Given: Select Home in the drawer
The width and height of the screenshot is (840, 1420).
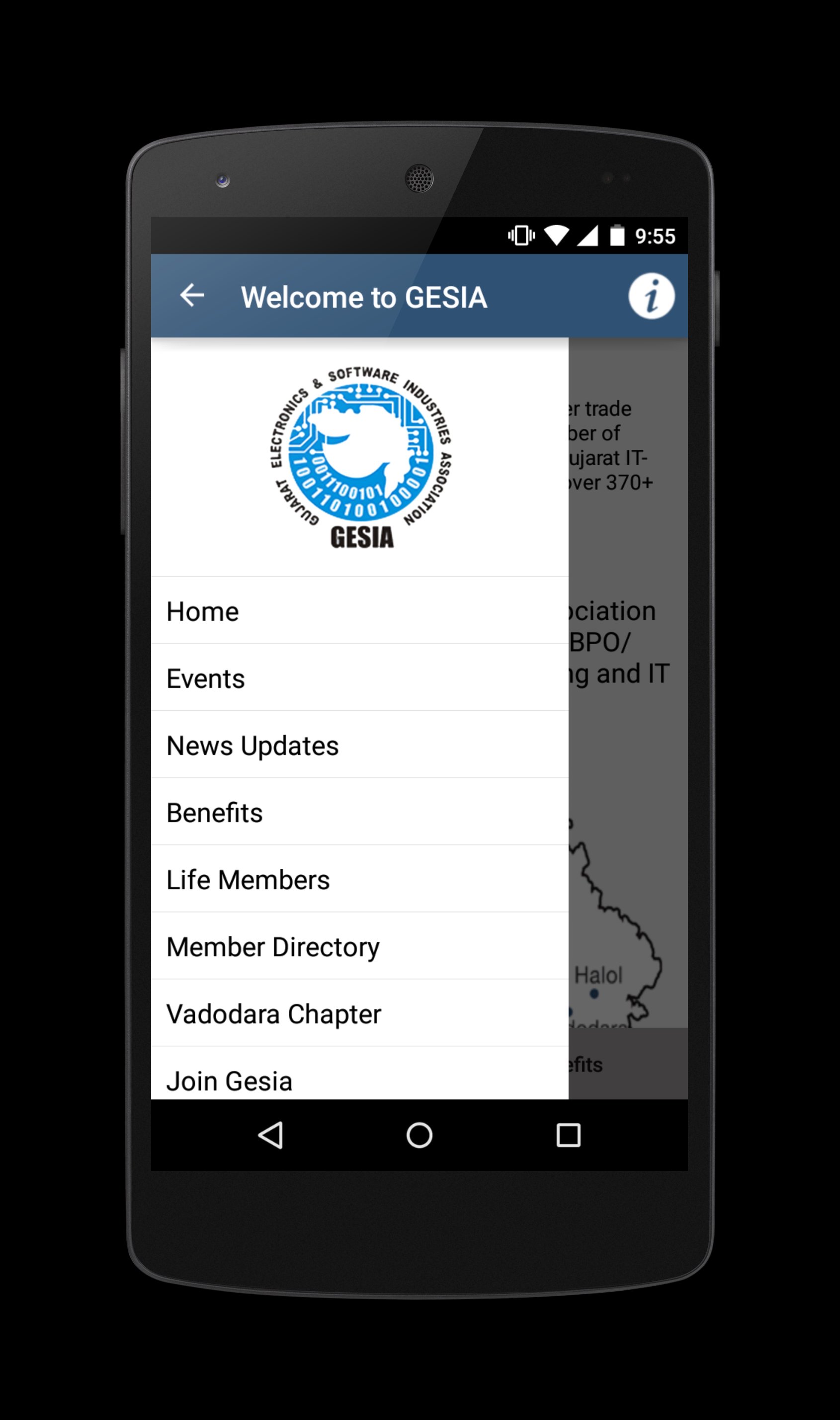Looking at the screenshot, I should pos(359,611).
